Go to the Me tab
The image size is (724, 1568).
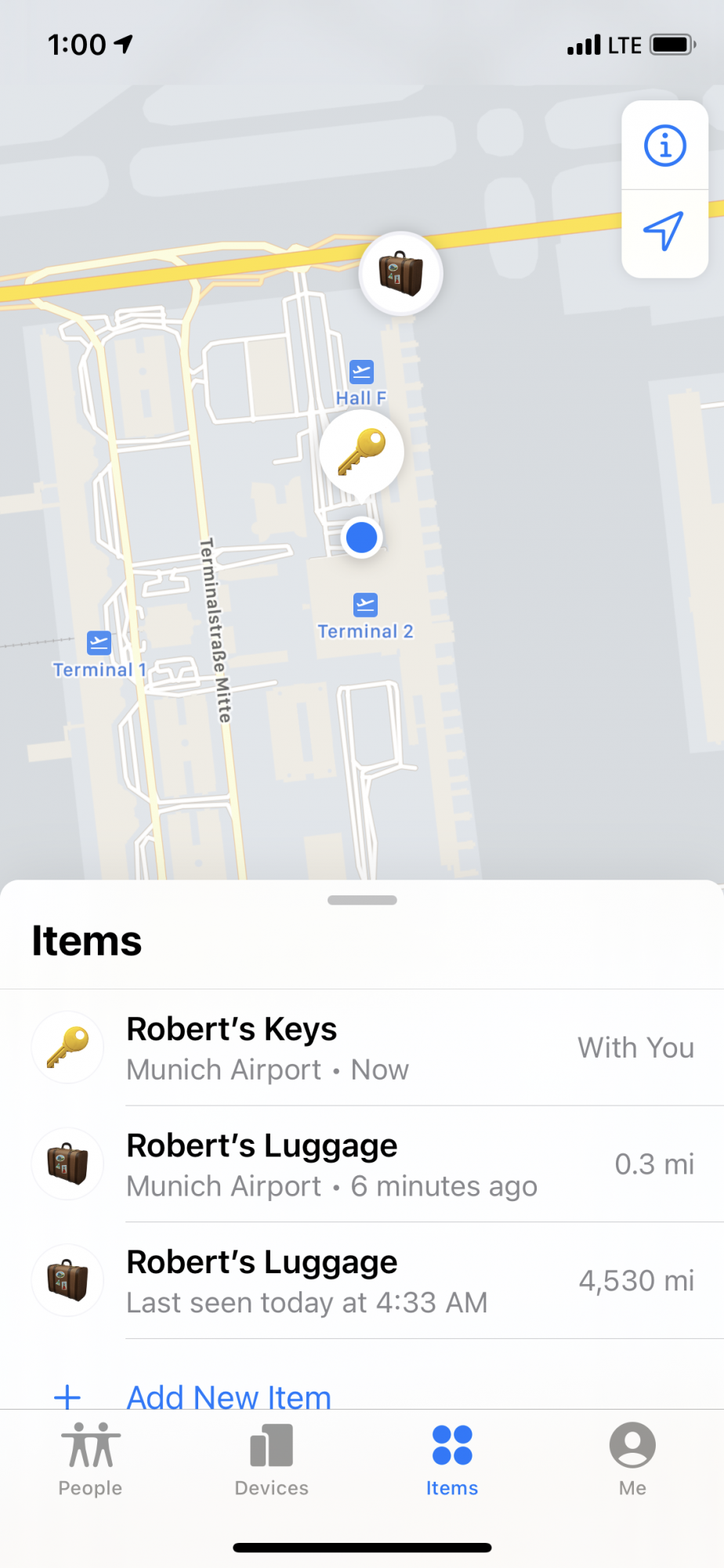click(632, 1459)
